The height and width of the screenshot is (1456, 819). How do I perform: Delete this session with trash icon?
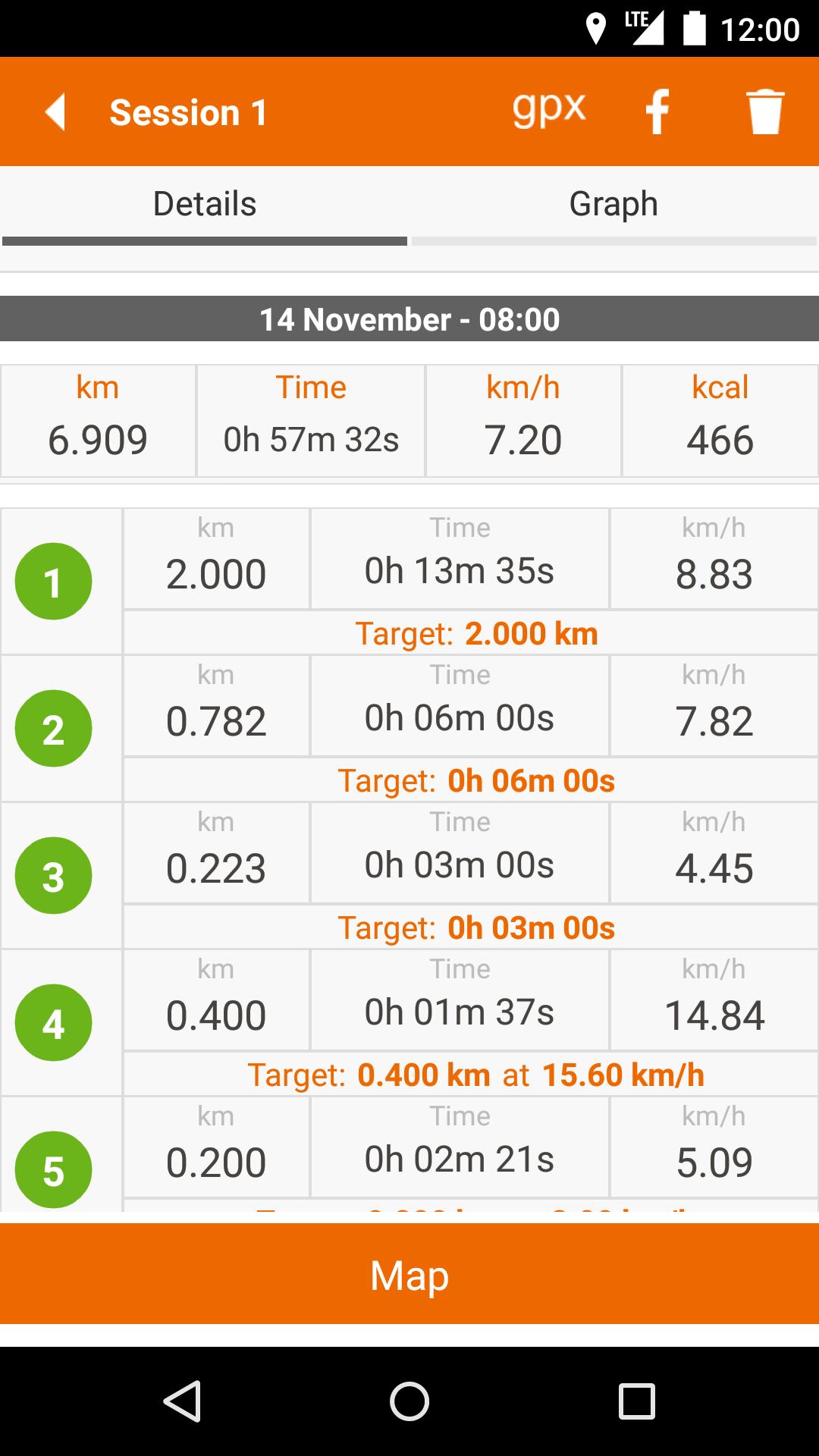click(765, 111)
